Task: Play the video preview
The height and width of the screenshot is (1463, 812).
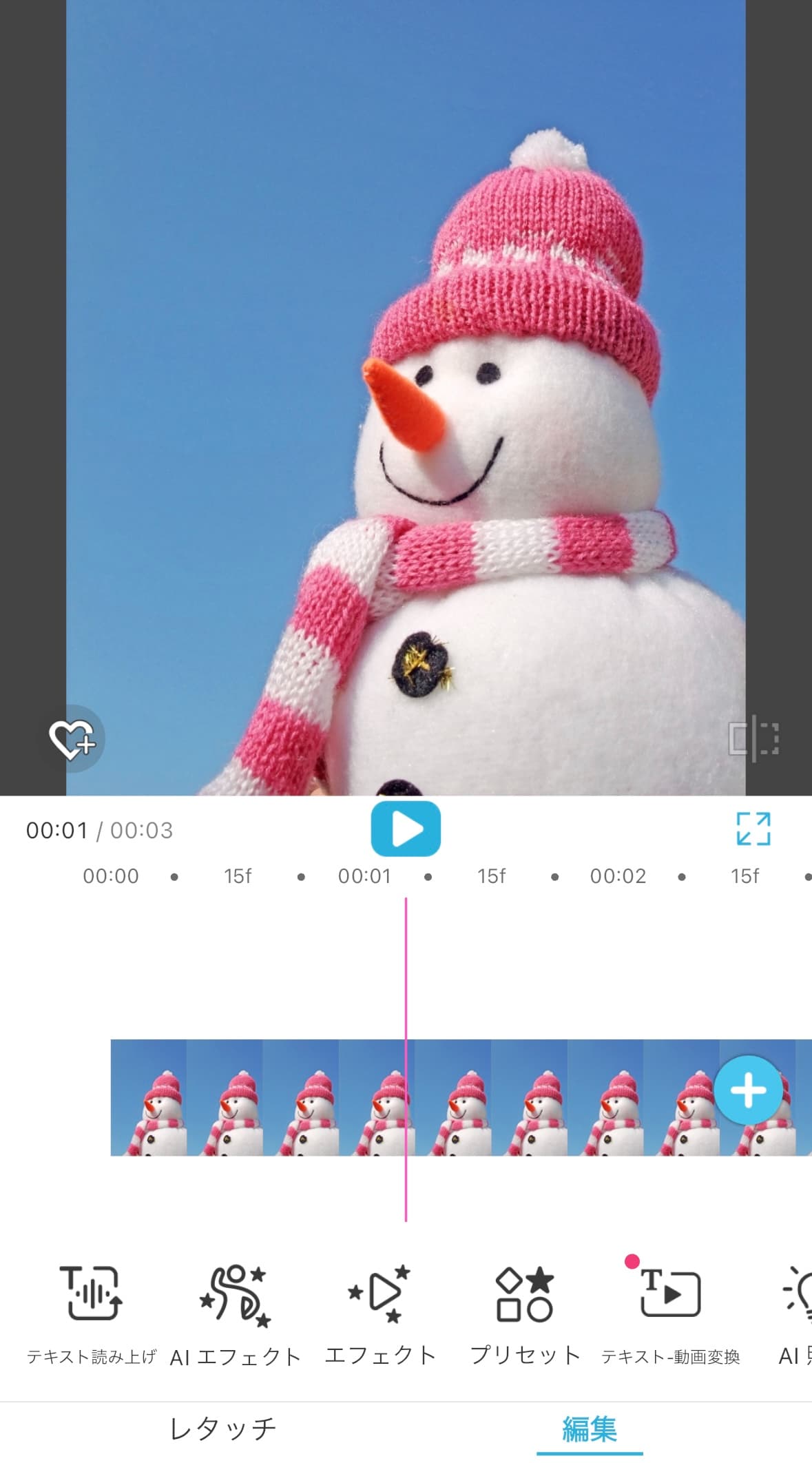Action: [406, 829]
